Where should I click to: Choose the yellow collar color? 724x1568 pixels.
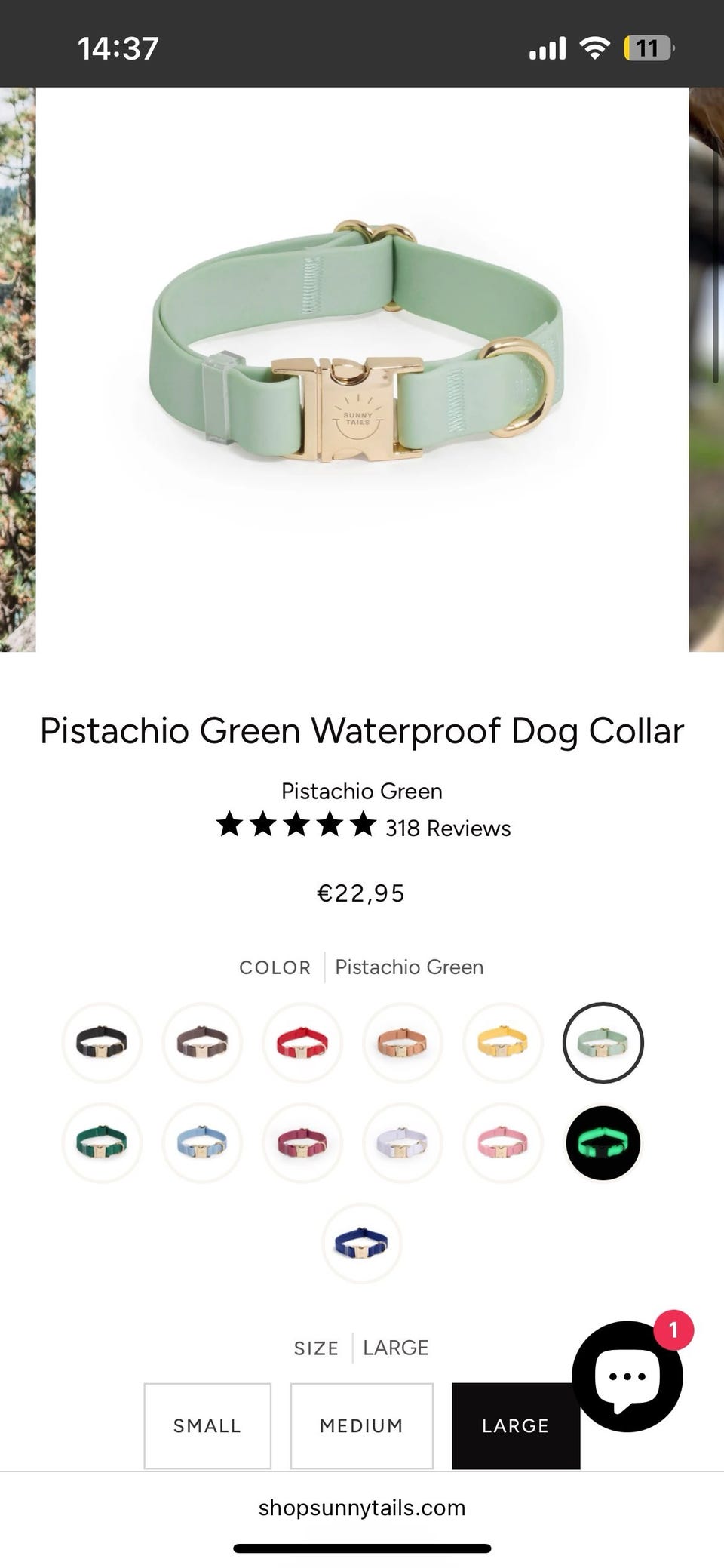point(503,1043)
